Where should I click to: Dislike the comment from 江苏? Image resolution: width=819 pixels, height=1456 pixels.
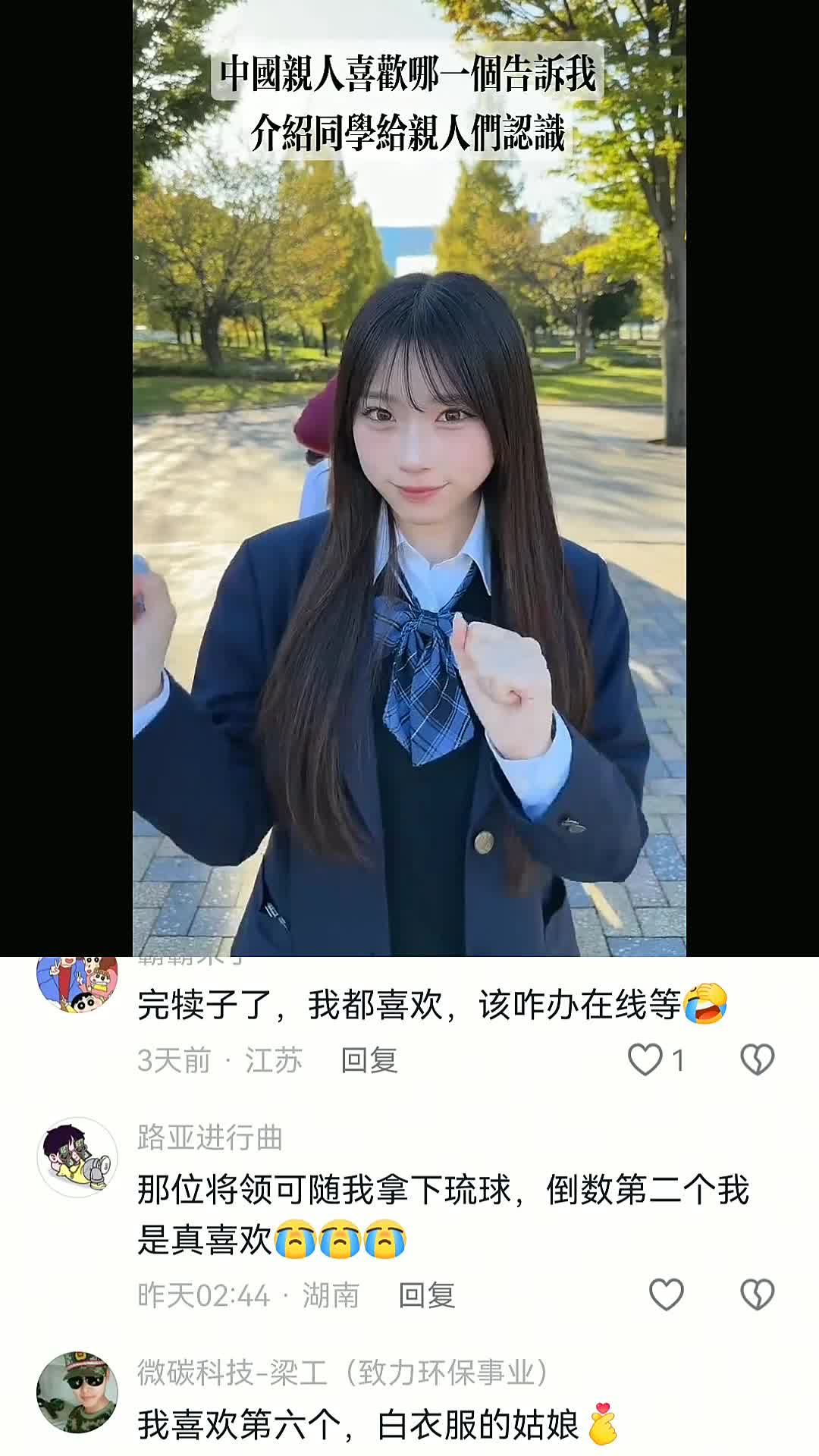click(757, 1059)
